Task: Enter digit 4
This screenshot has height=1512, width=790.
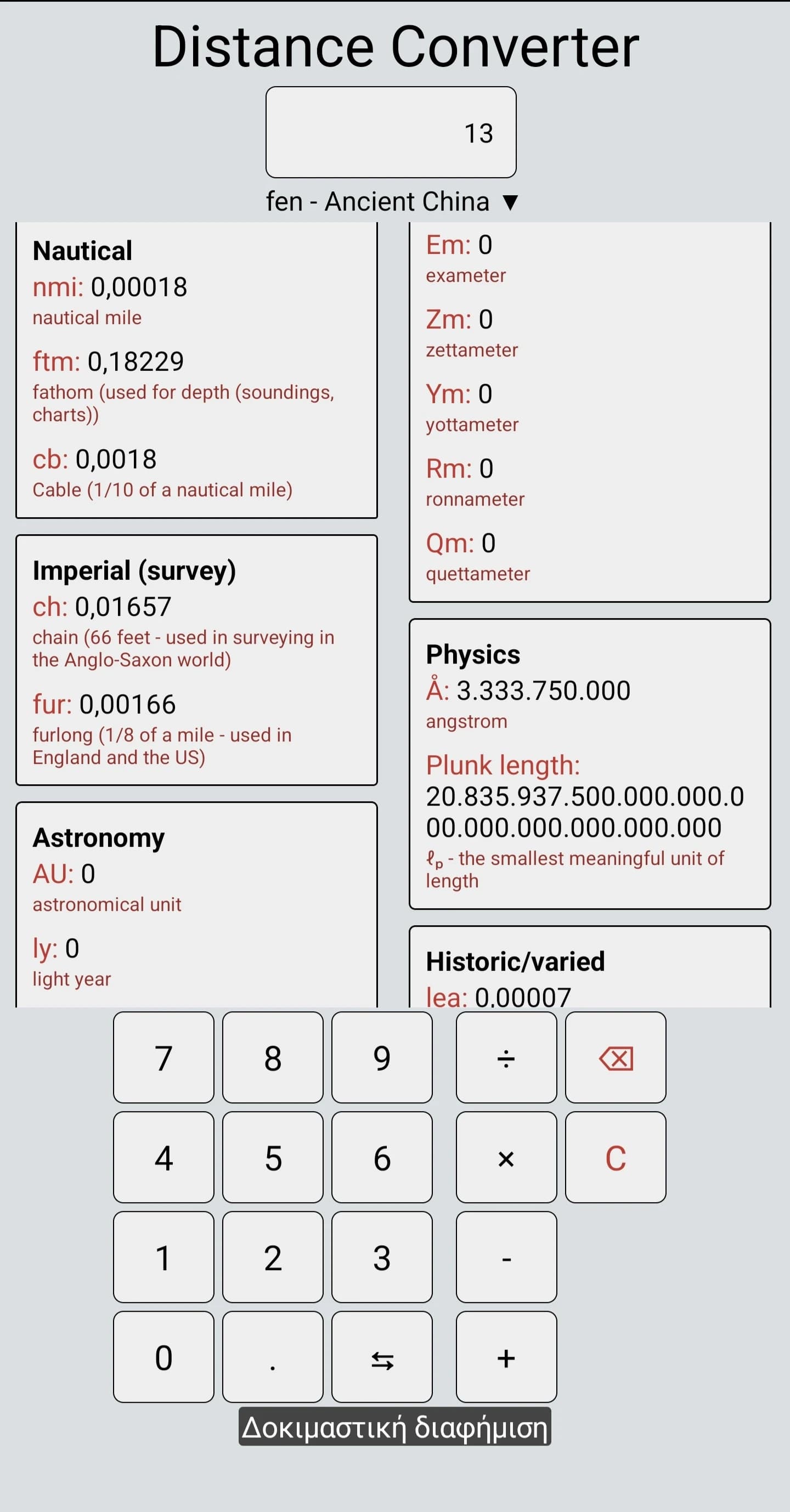Action: [x=163, y=1158]
